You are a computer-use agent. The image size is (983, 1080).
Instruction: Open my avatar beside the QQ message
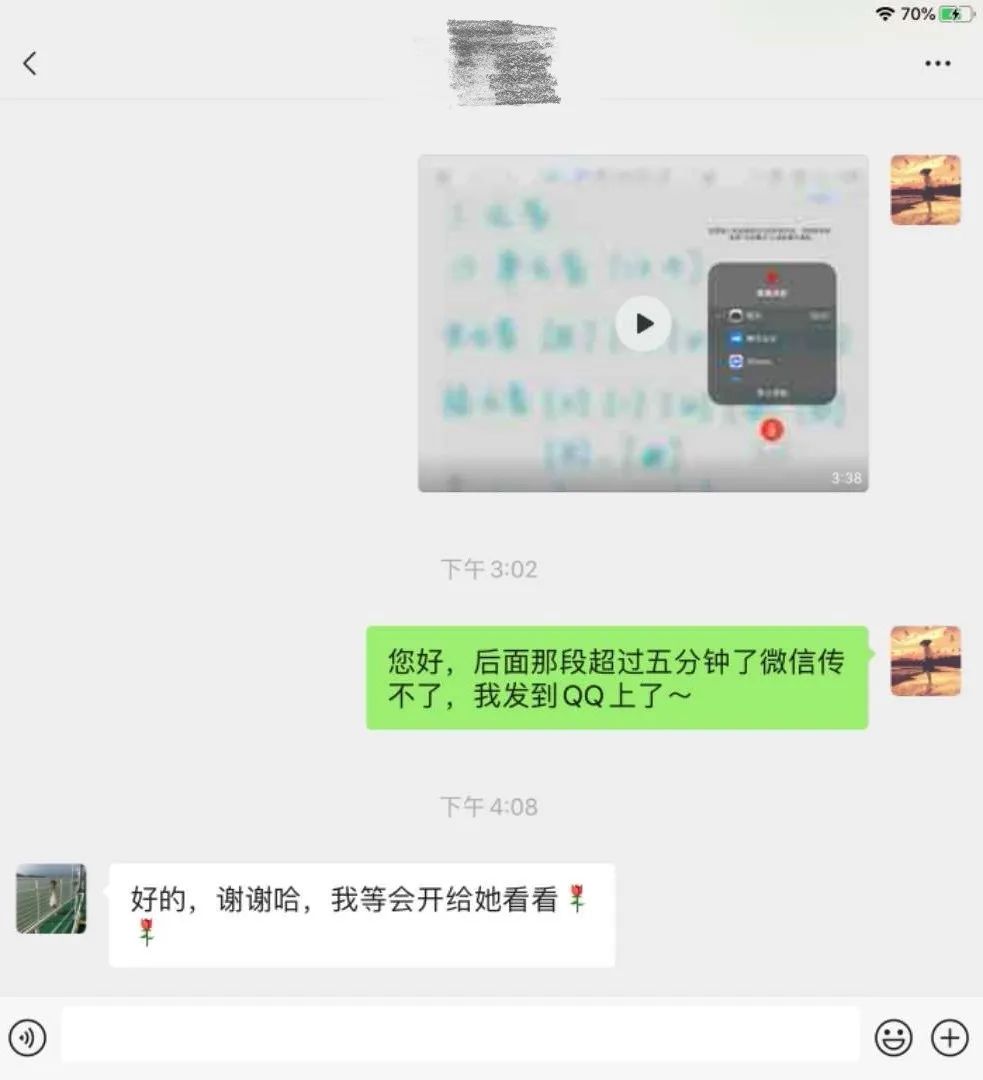click(x=925, y=661)
